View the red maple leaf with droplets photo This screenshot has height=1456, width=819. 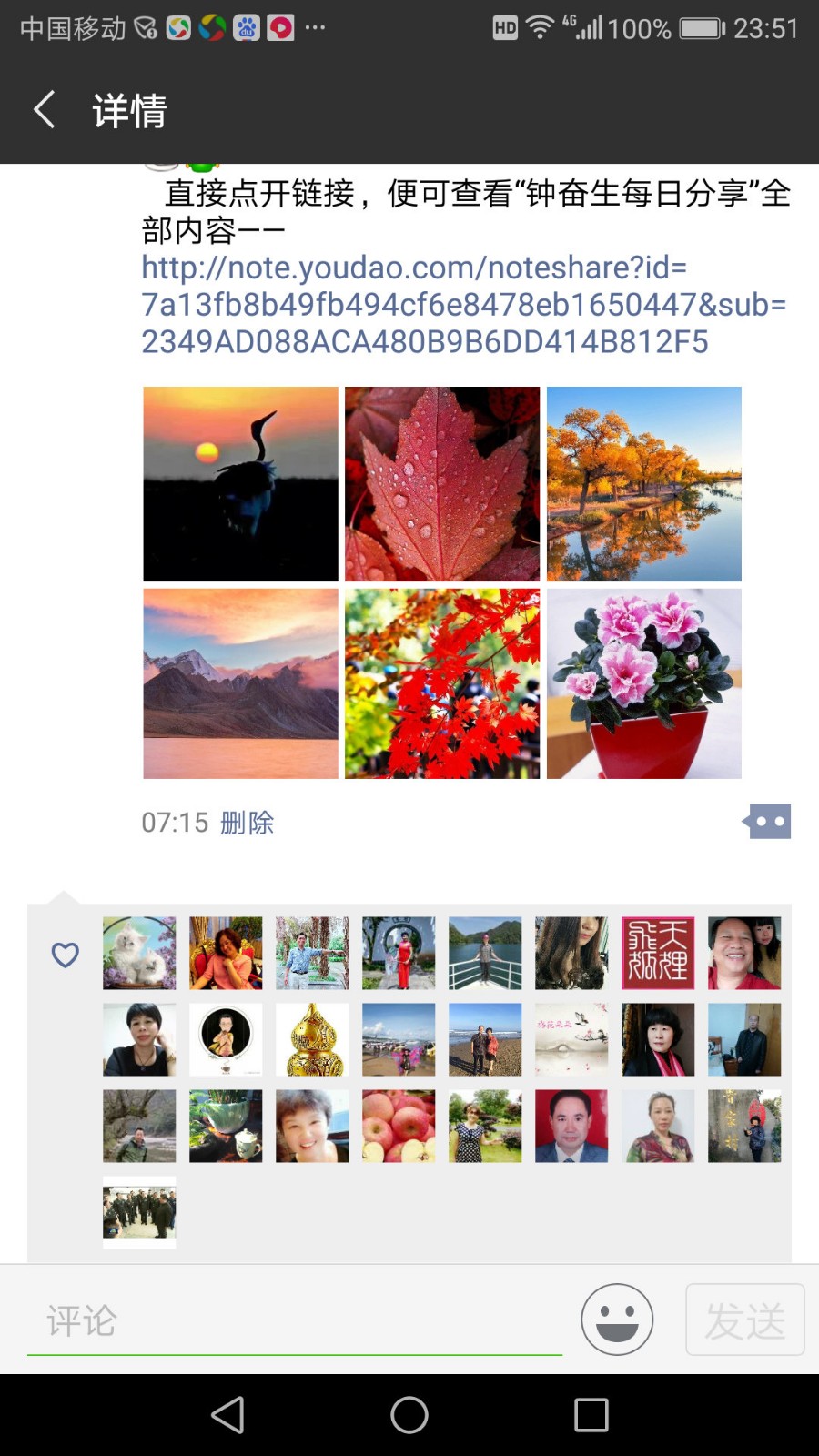coord(442,484)
